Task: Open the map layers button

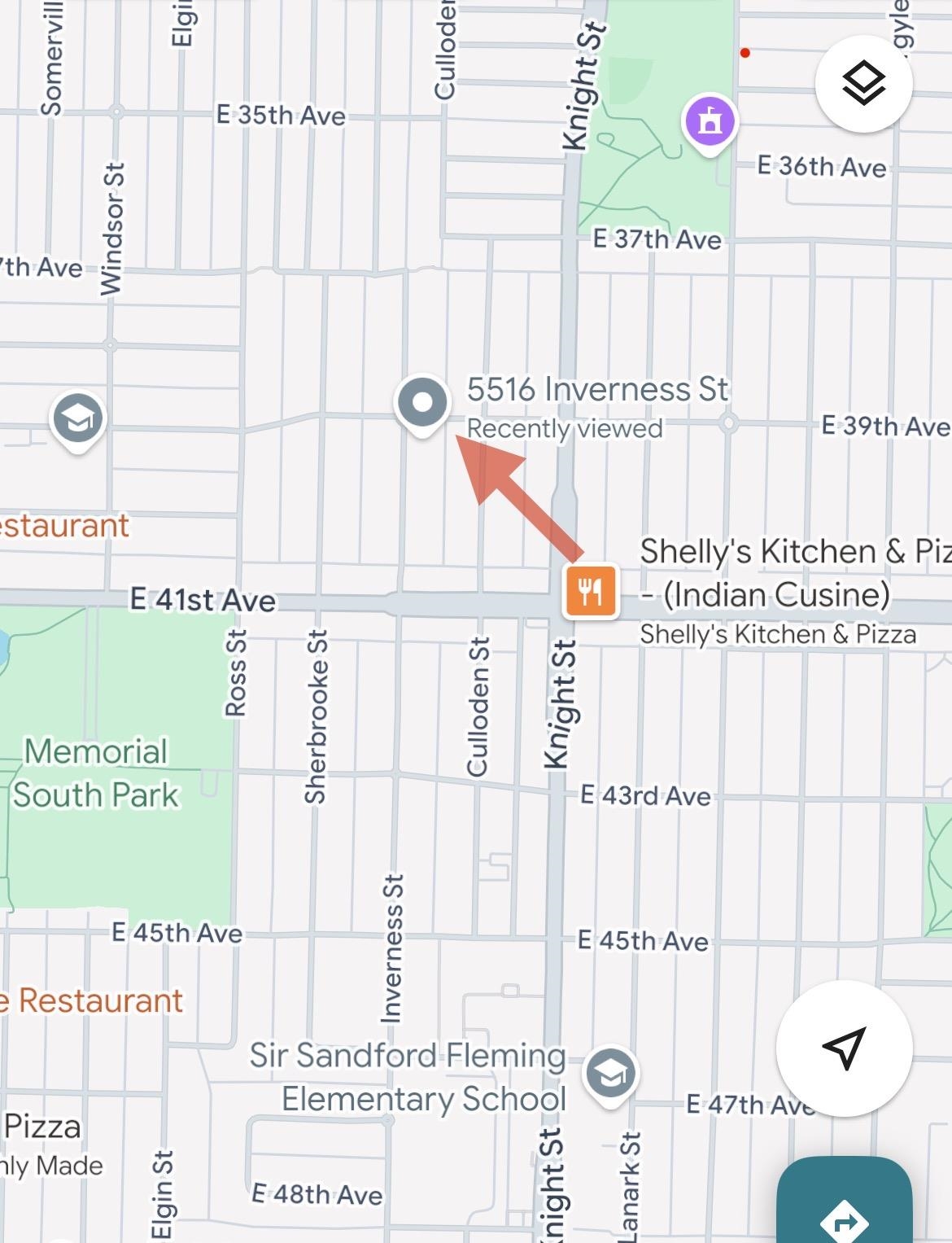Action: click(x=863, y=83)
